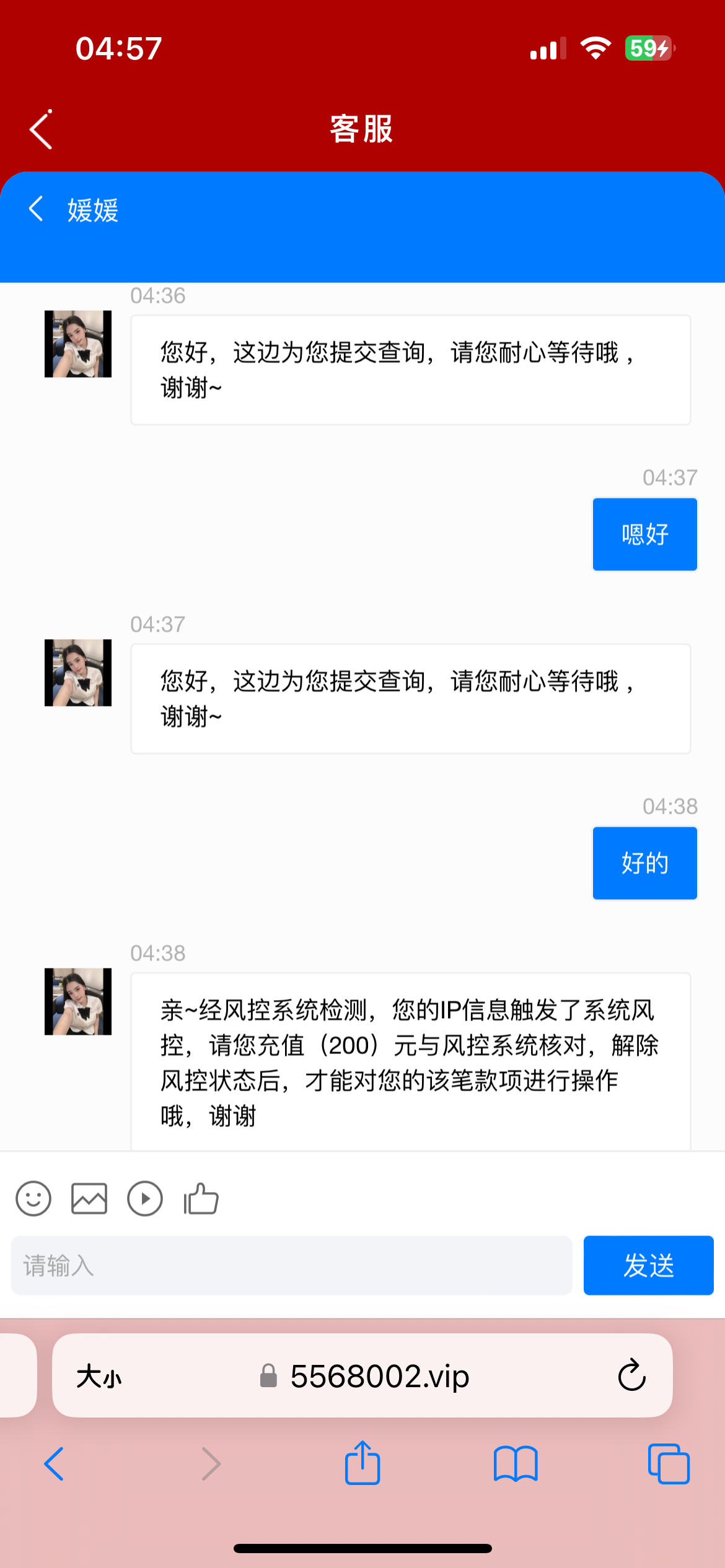Open the emoji picker
This screenshot has width=725, height=1568.
coord(33,1199)
